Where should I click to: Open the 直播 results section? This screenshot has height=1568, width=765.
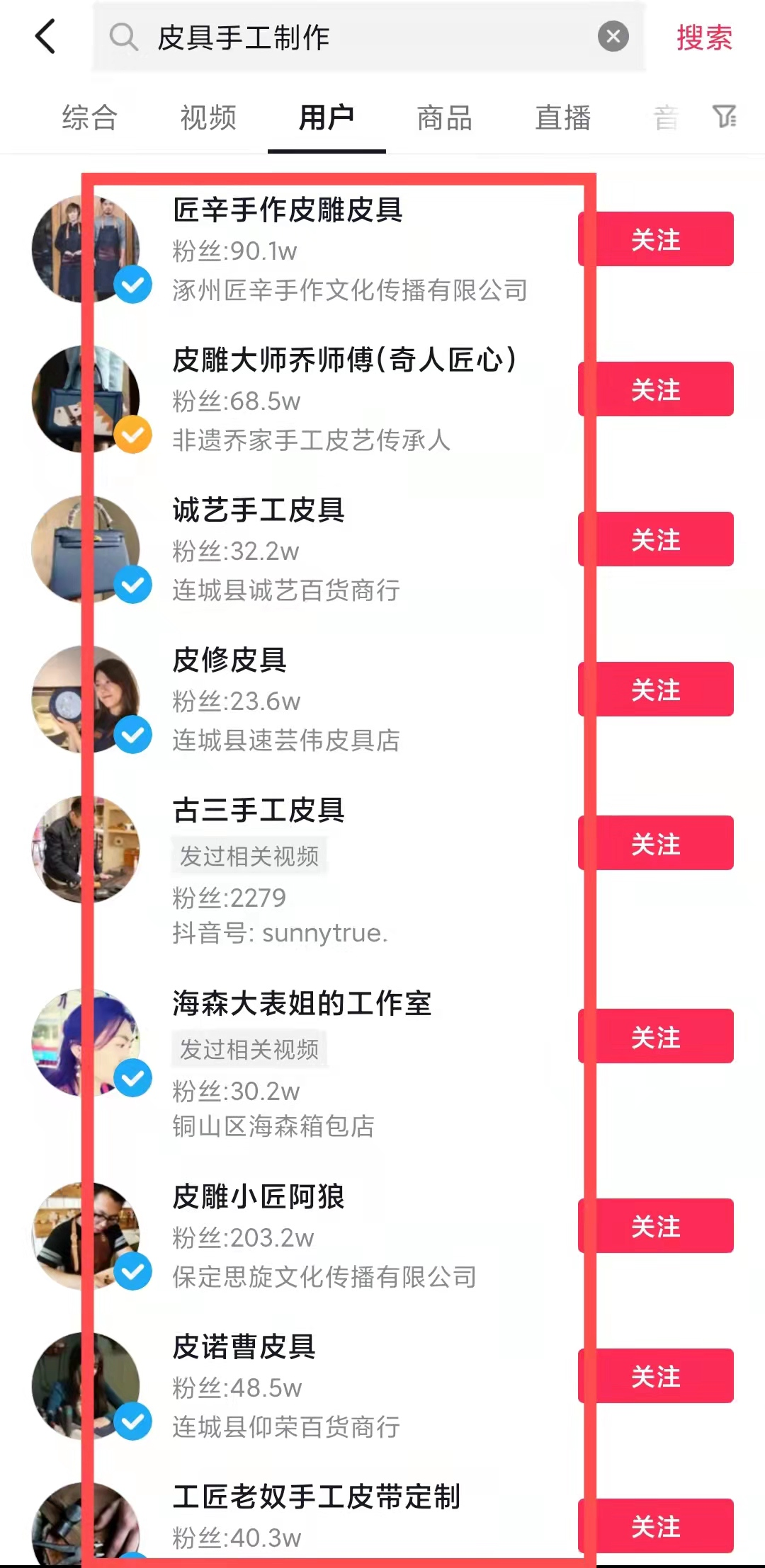(563, 118)
